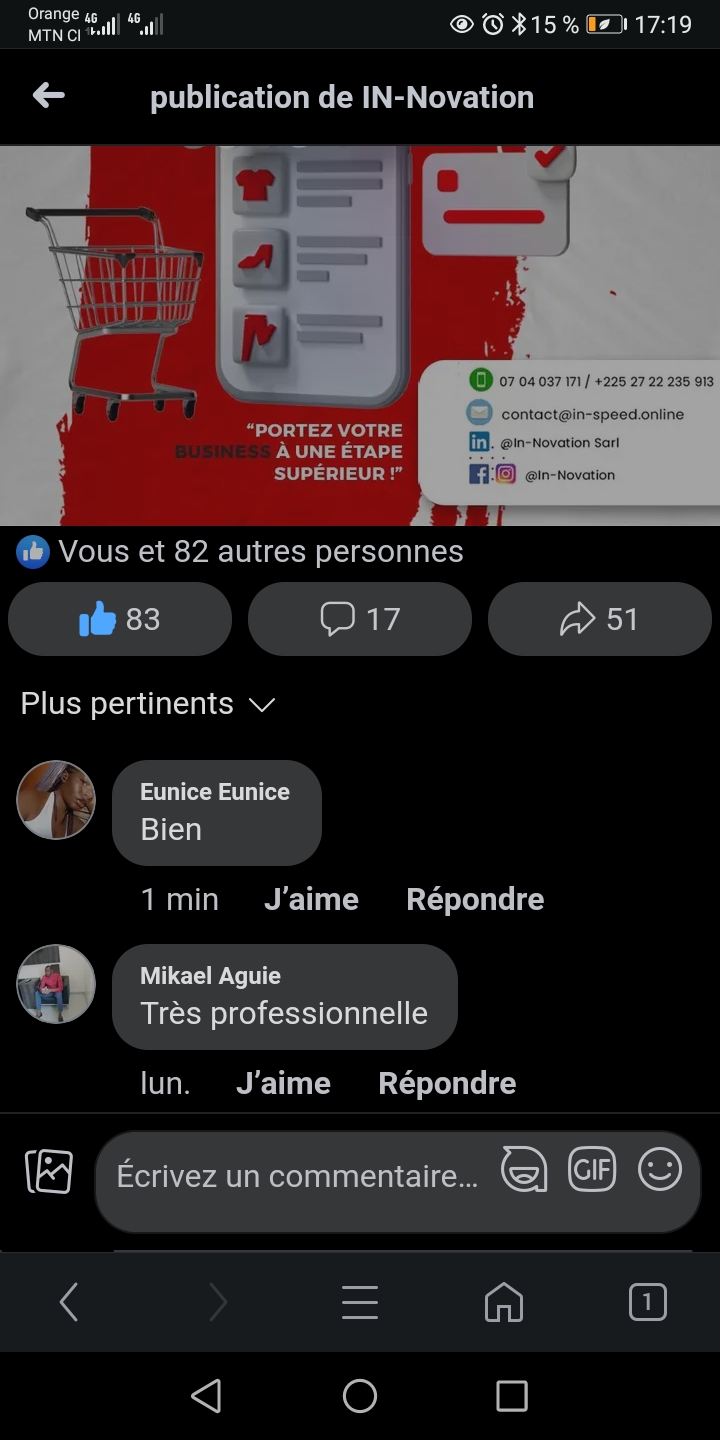This screenshot has width=720, height=1440.
Task: Add a GIF to the comment
Action: (592, 1169)
